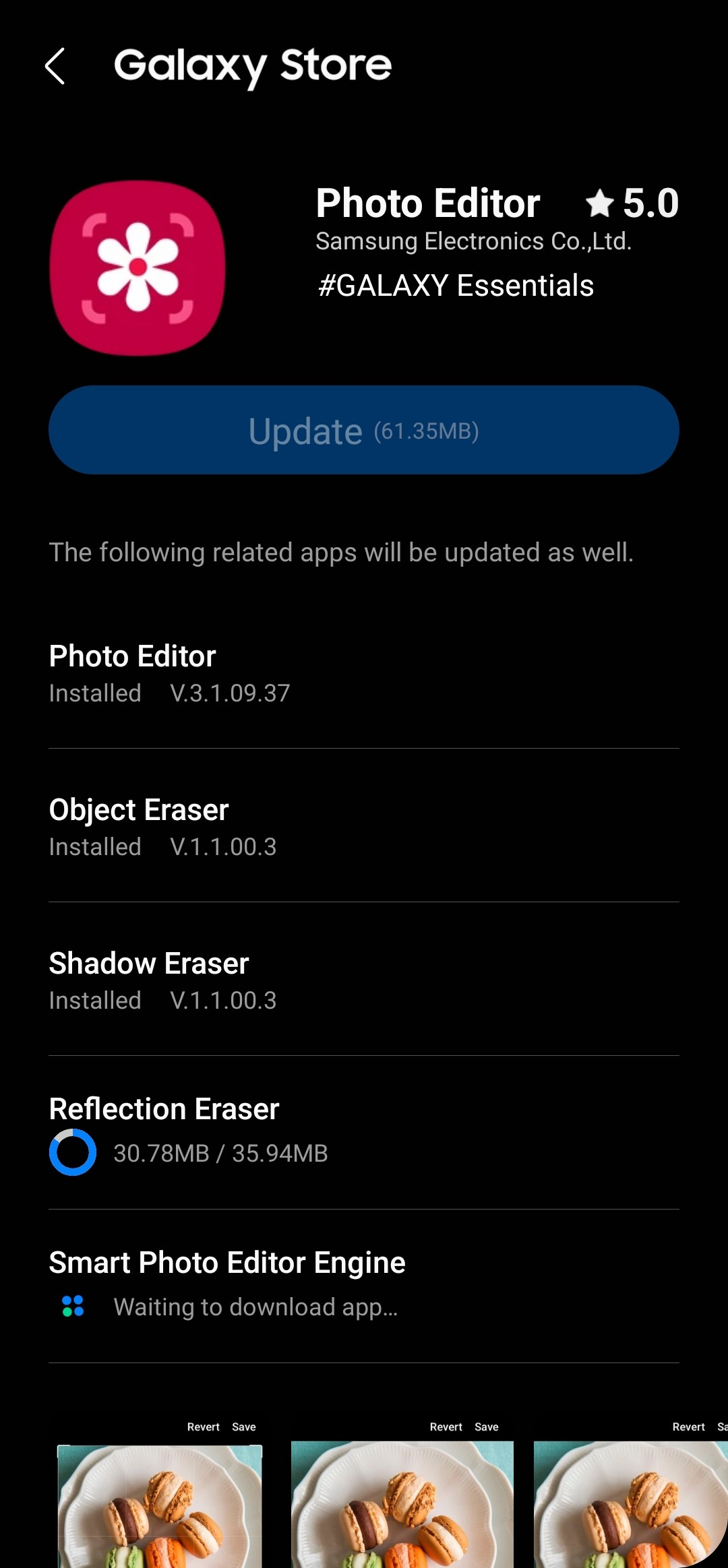
Task: Open the first macaron screenshot preview
Action: pyautogui.click(x=159, y=1516)
